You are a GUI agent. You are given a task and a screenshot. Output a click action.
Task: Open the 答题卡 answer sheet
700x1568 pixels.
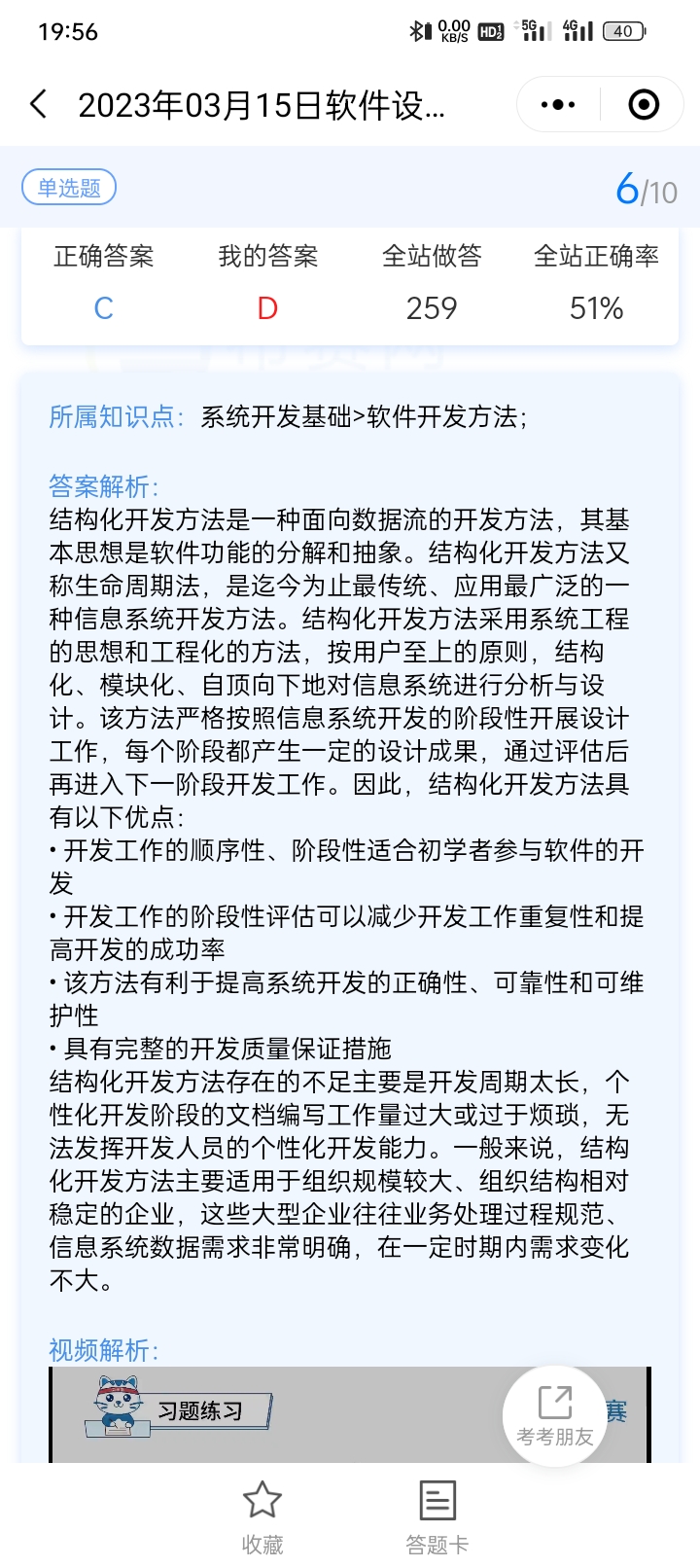click(x=437, y=1517)
